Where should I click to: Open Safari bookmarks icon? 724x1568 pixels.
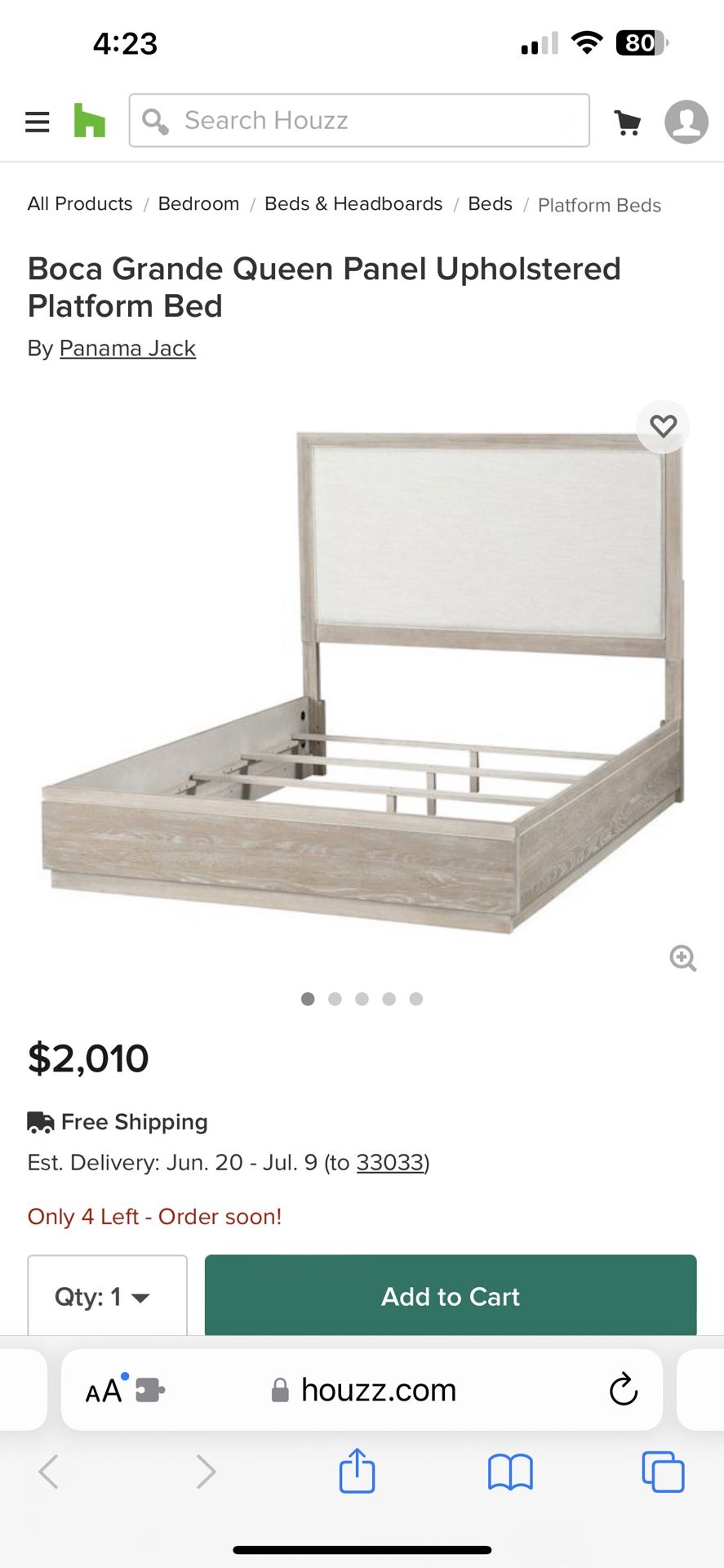(x=510, y=1472)
